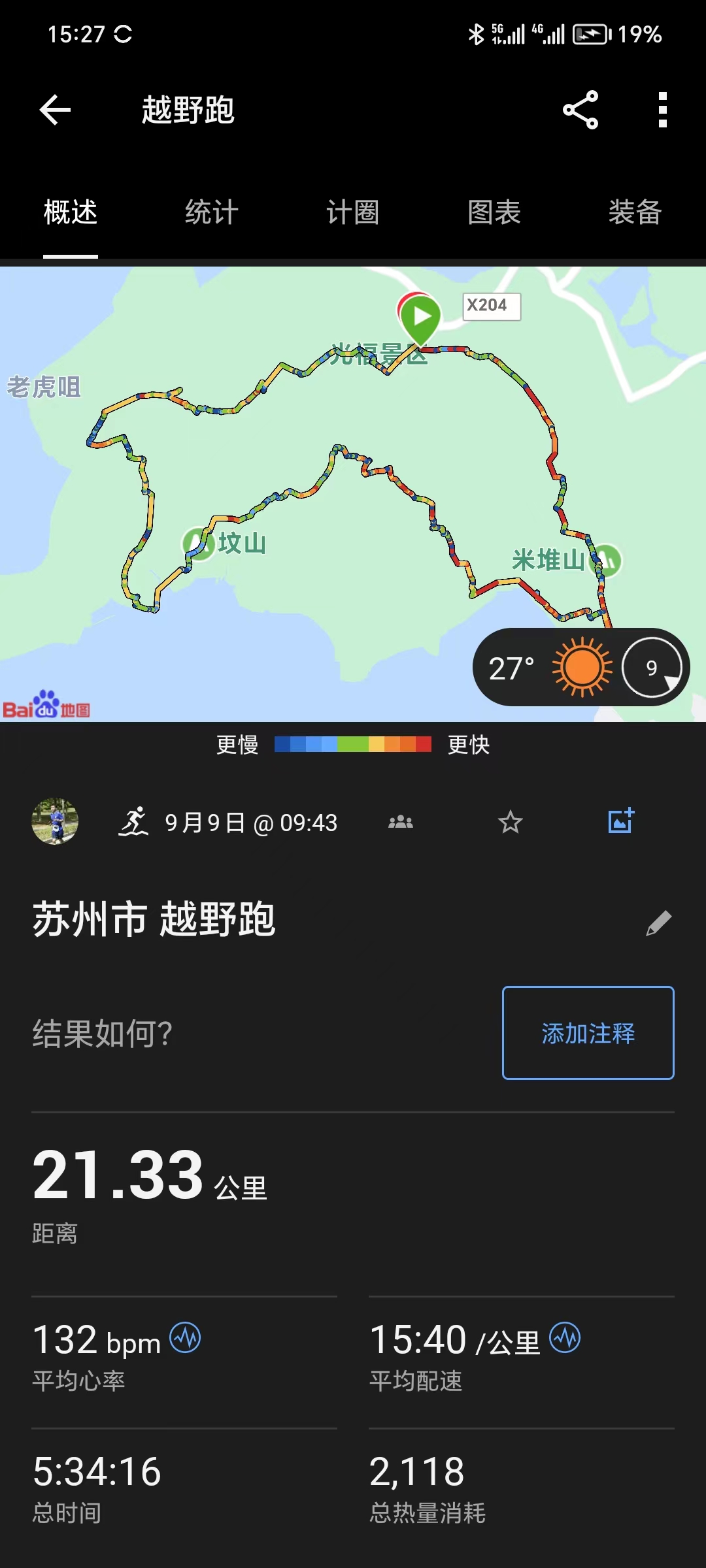Switch to the 统计 tab
Image resolution: width=706 pixels, height=1568 pixels.
tap(211, 212)
